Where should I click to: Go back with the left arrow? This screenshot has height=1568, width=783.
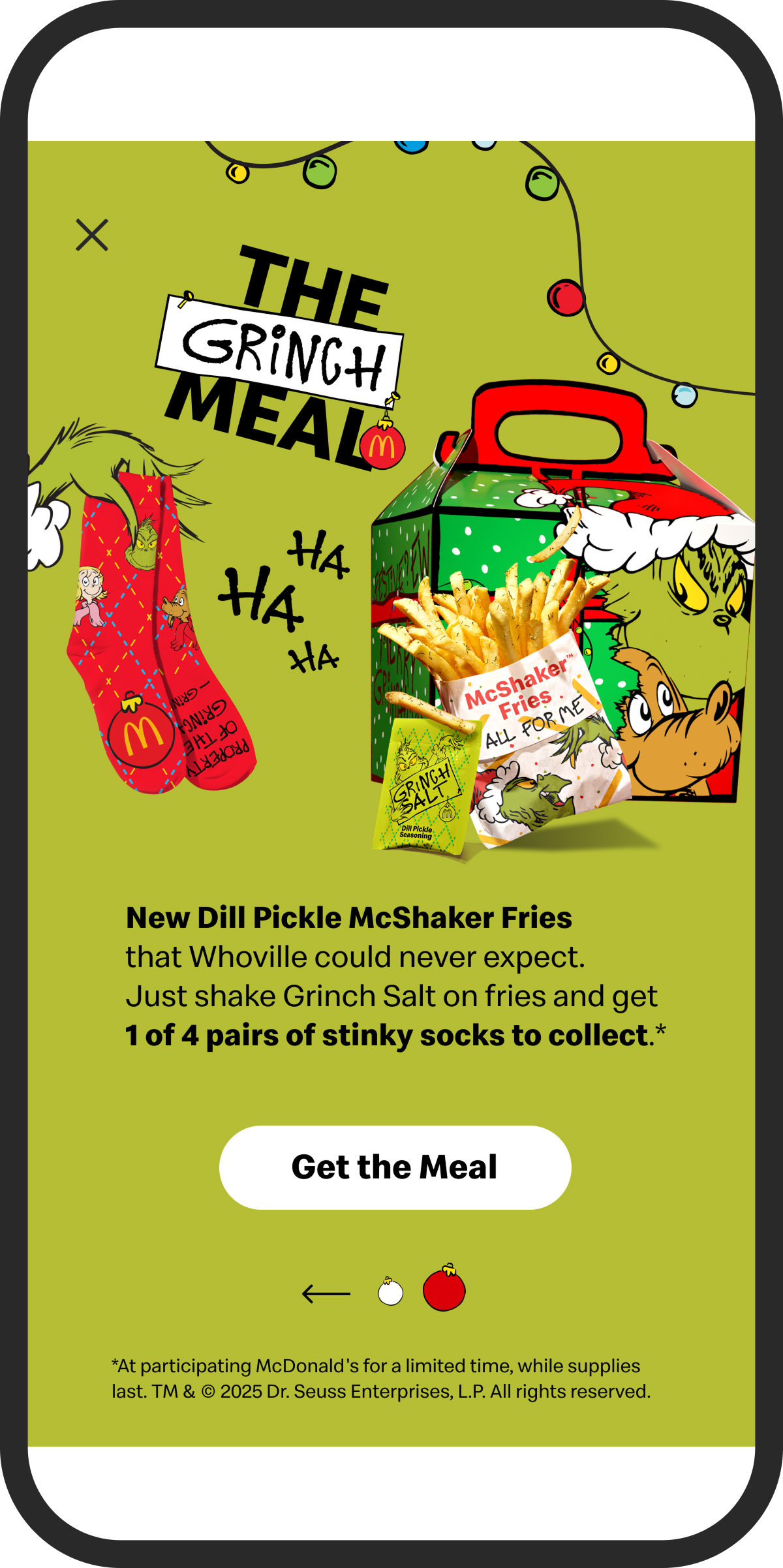tap(326, 1293)
